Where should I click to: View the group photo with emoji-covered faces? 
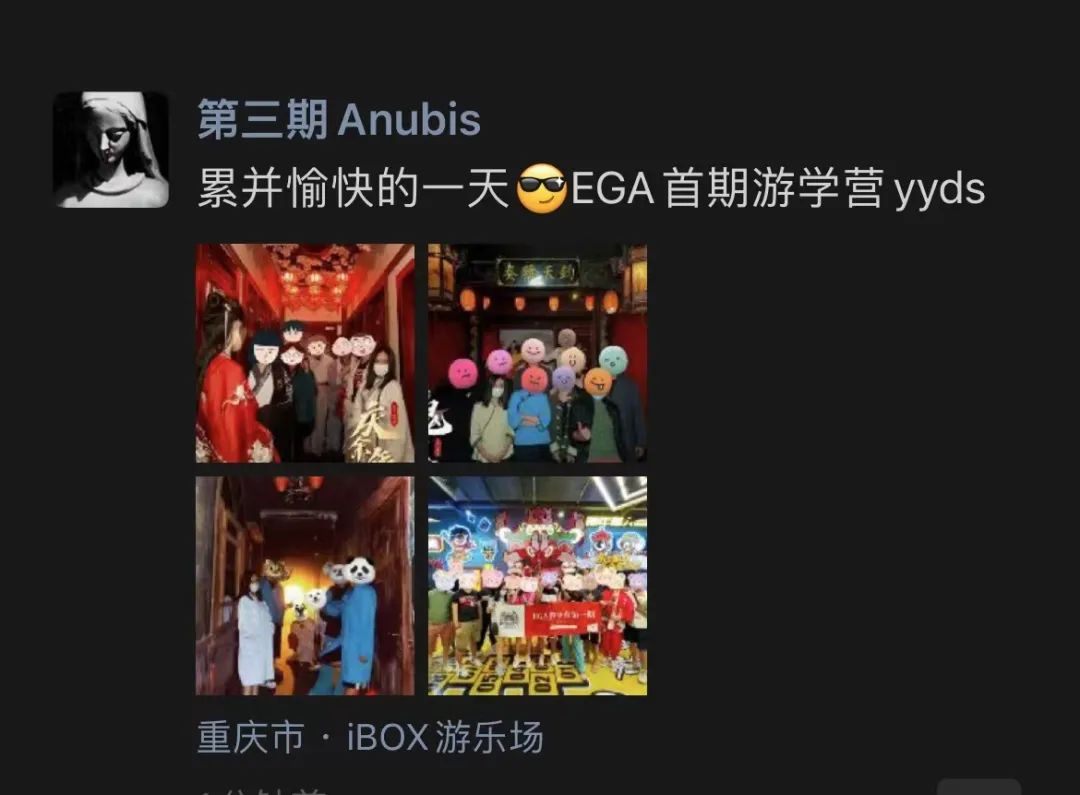pos(538,353)
